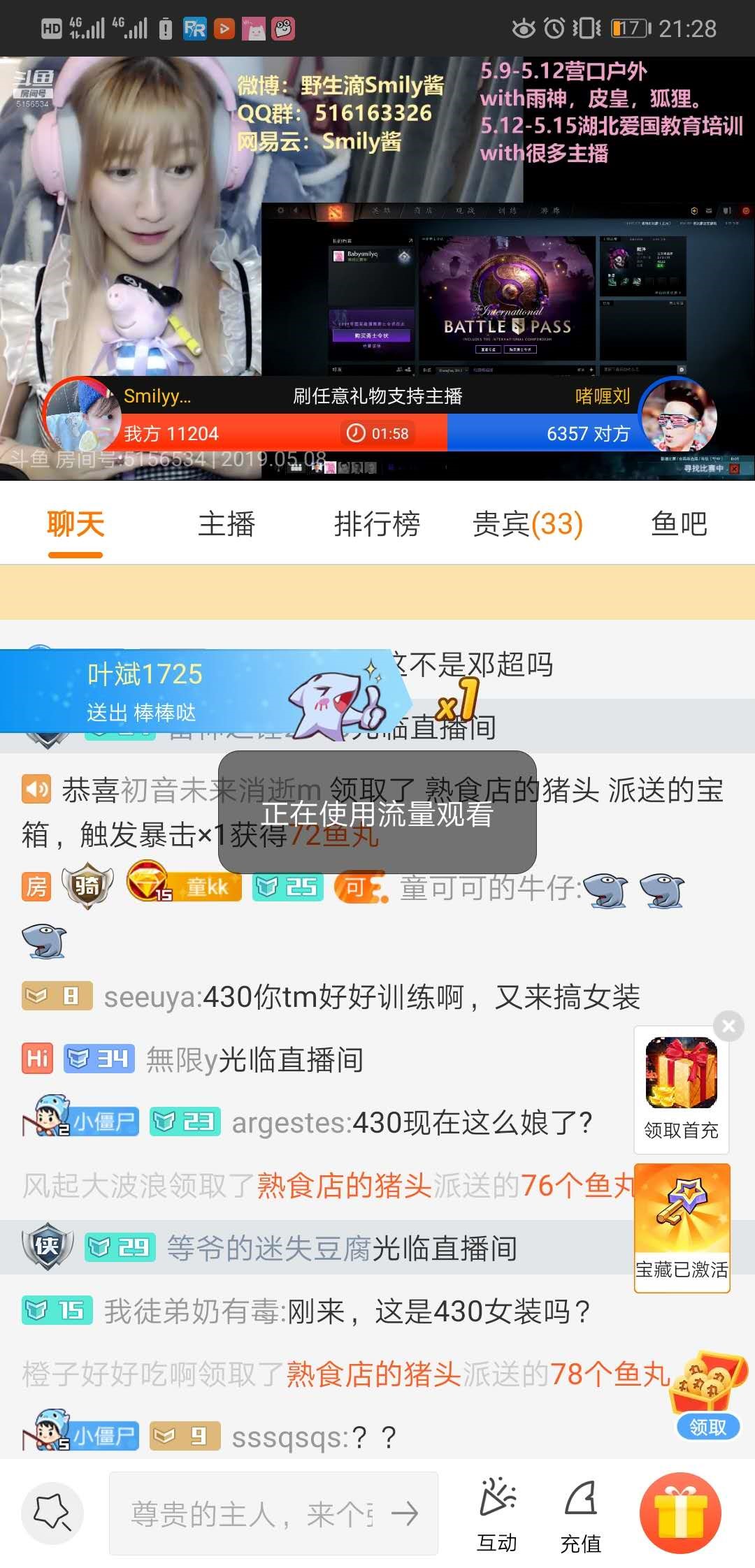This screenshot has width=755, height=1568.
Task: Claim the red envelope via 领取
Action: (x=707, y=1426)
